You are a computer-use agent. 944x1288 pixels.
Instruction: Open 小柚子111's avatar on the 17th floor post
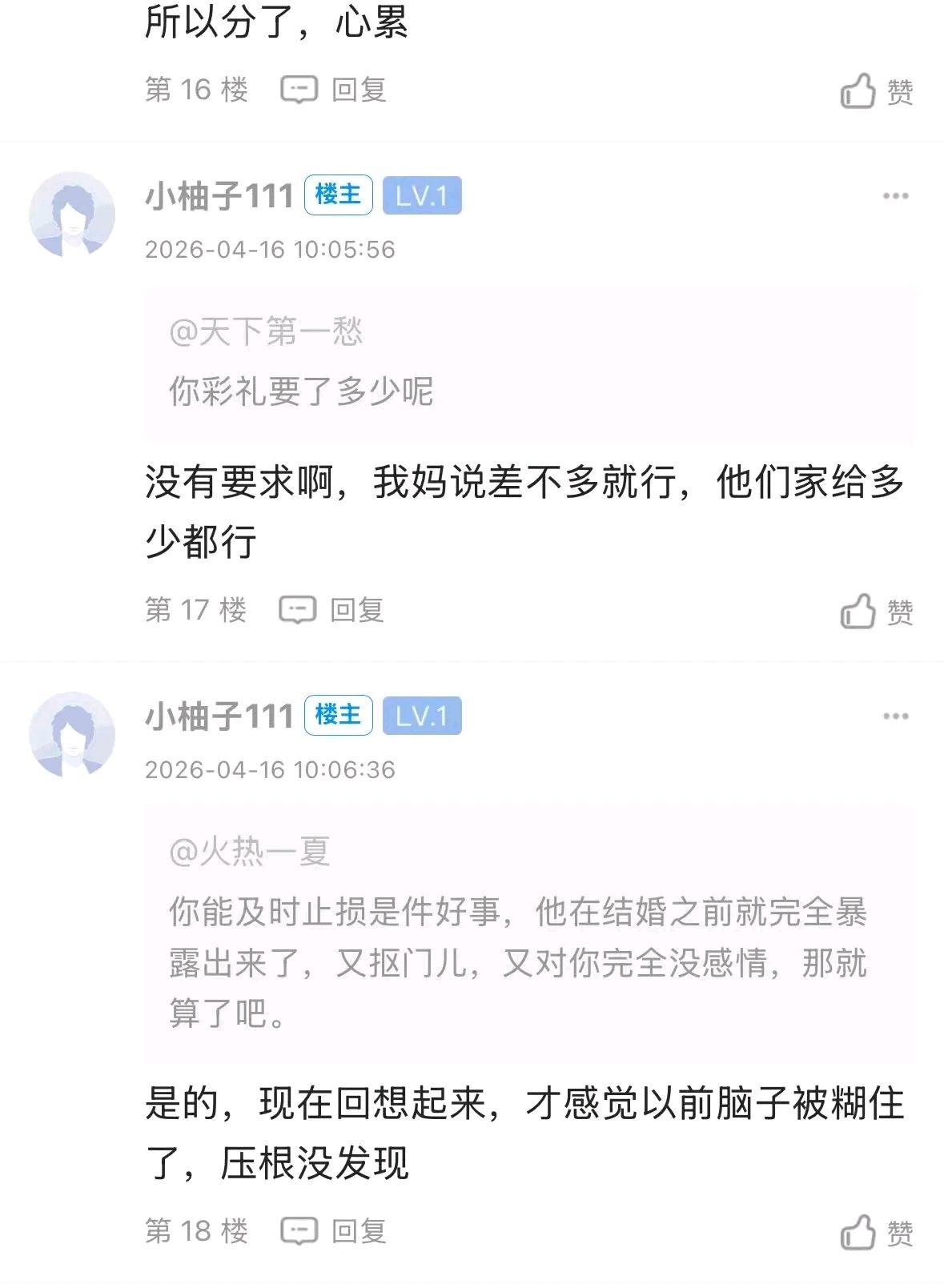[72, 215]
